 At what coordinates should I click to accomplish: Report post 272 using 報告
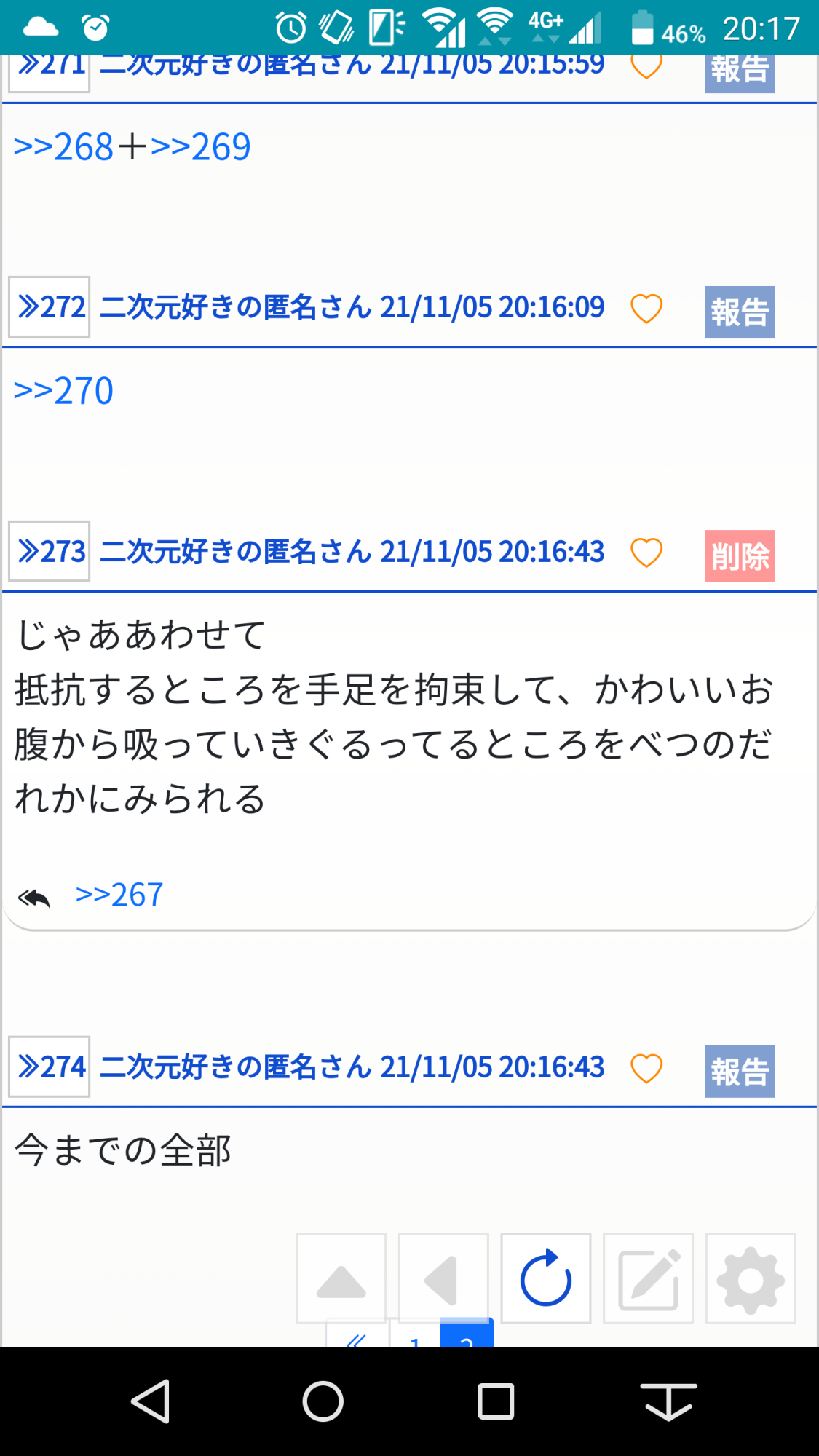(739, 312)
